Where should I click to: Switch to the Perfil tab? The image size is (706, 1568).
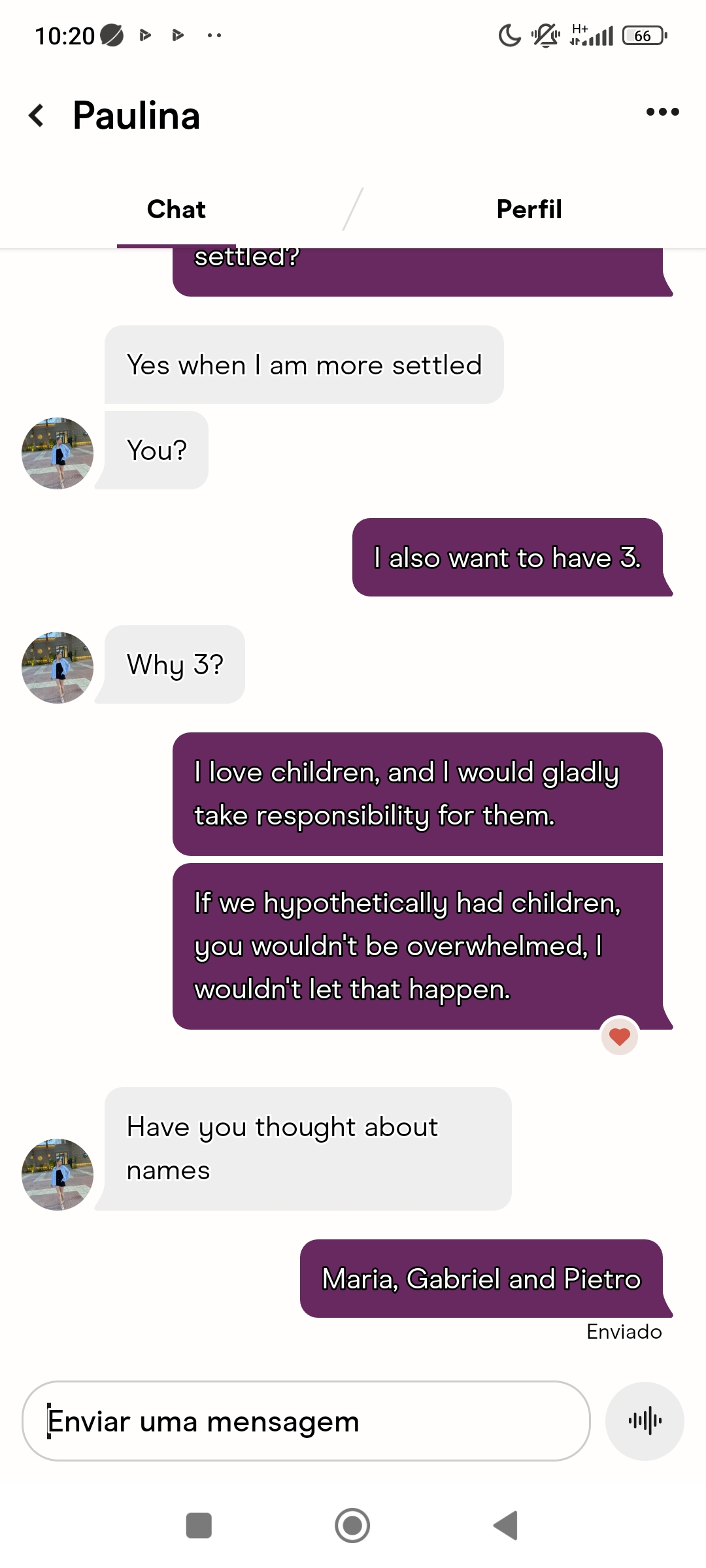pos(529,210)
